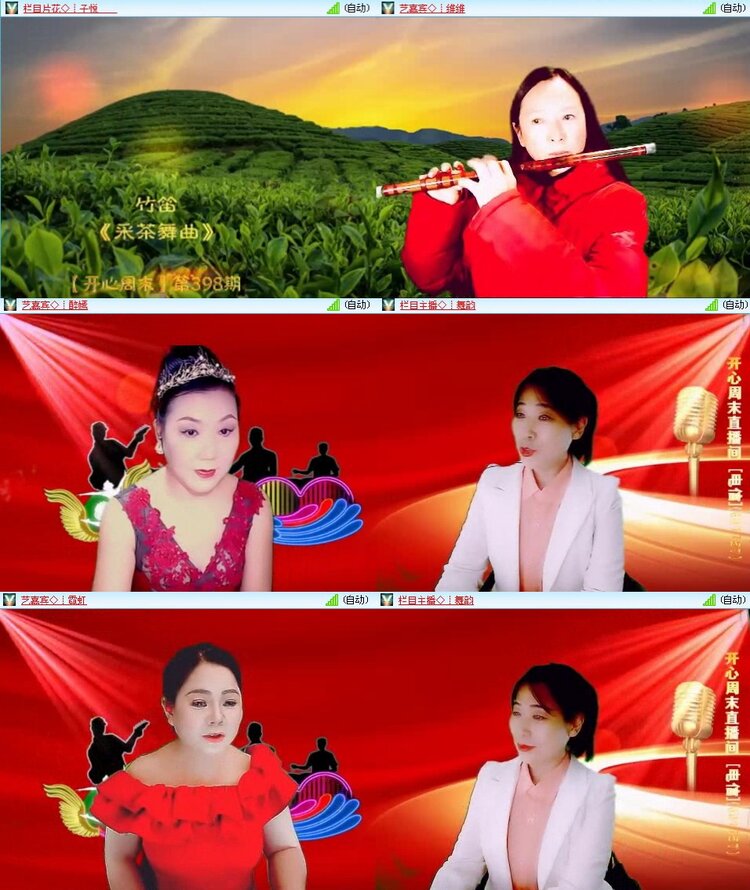Click the camera icon beside 霞虹
This screenshot has height=890, width=750.
click(10, 600)
